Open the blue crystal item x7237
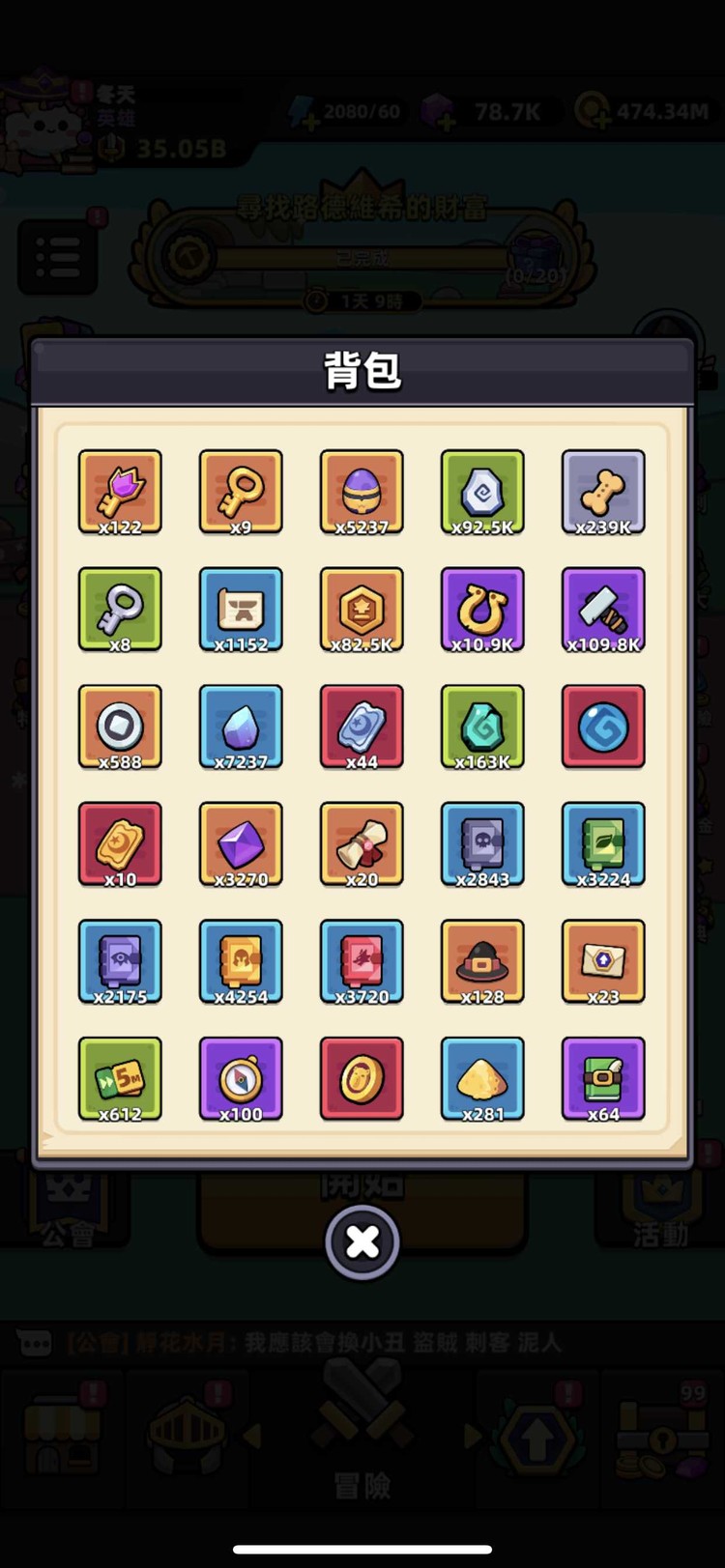This screenshot has height=1568, width=725. pos(241,727)
